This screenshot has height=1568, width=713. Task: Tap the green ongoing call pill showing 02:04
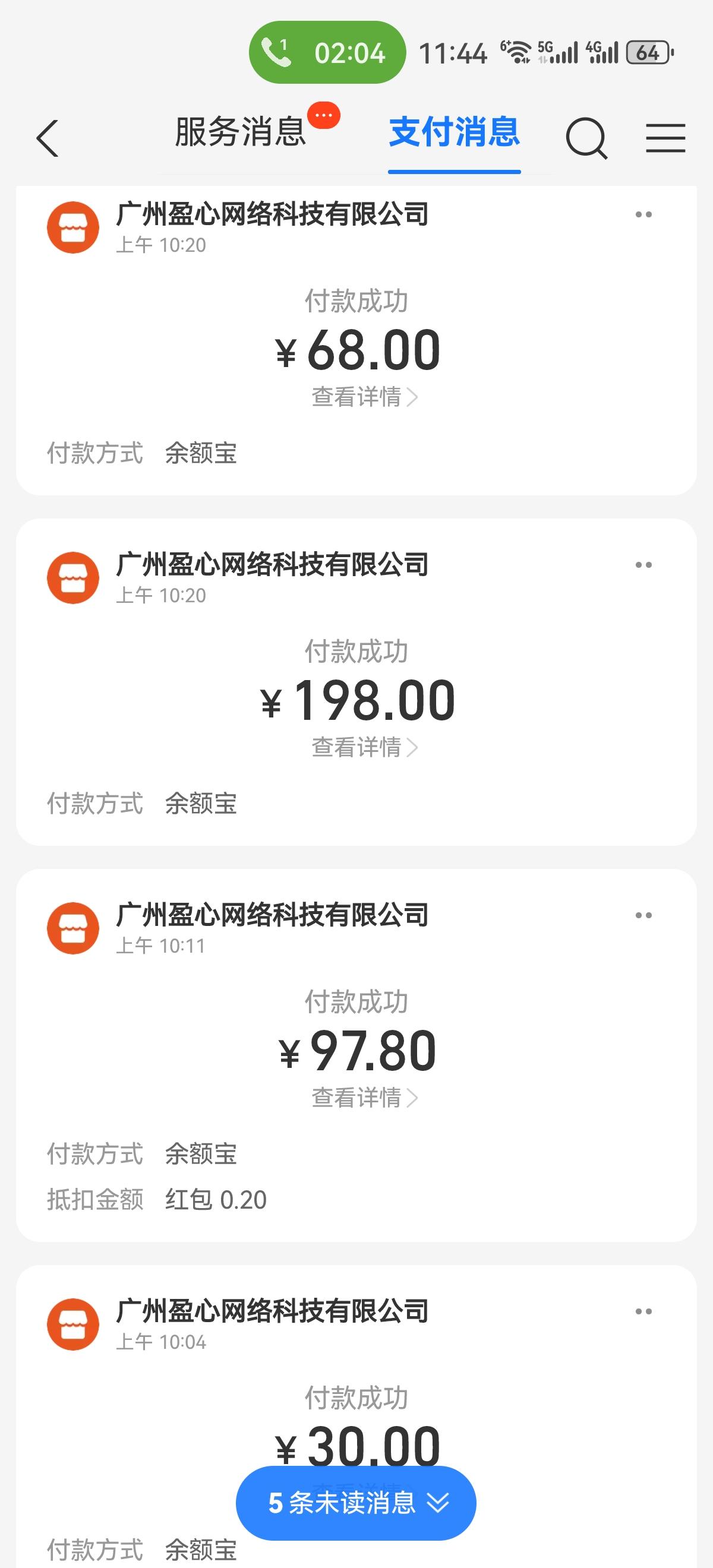pos(326,52)
